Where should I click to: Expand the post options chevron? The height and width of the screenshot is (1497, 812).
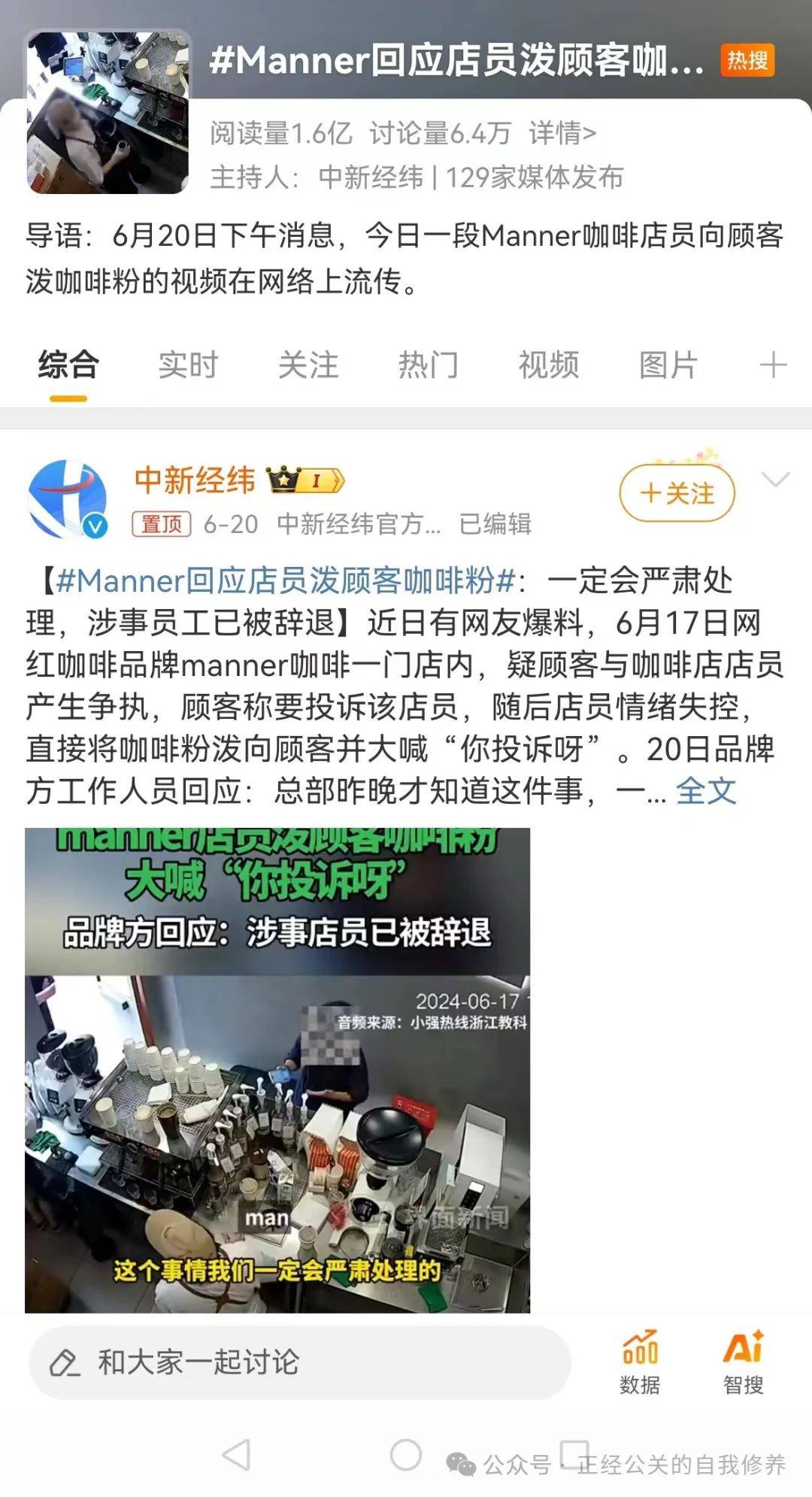tap(775, 479)
